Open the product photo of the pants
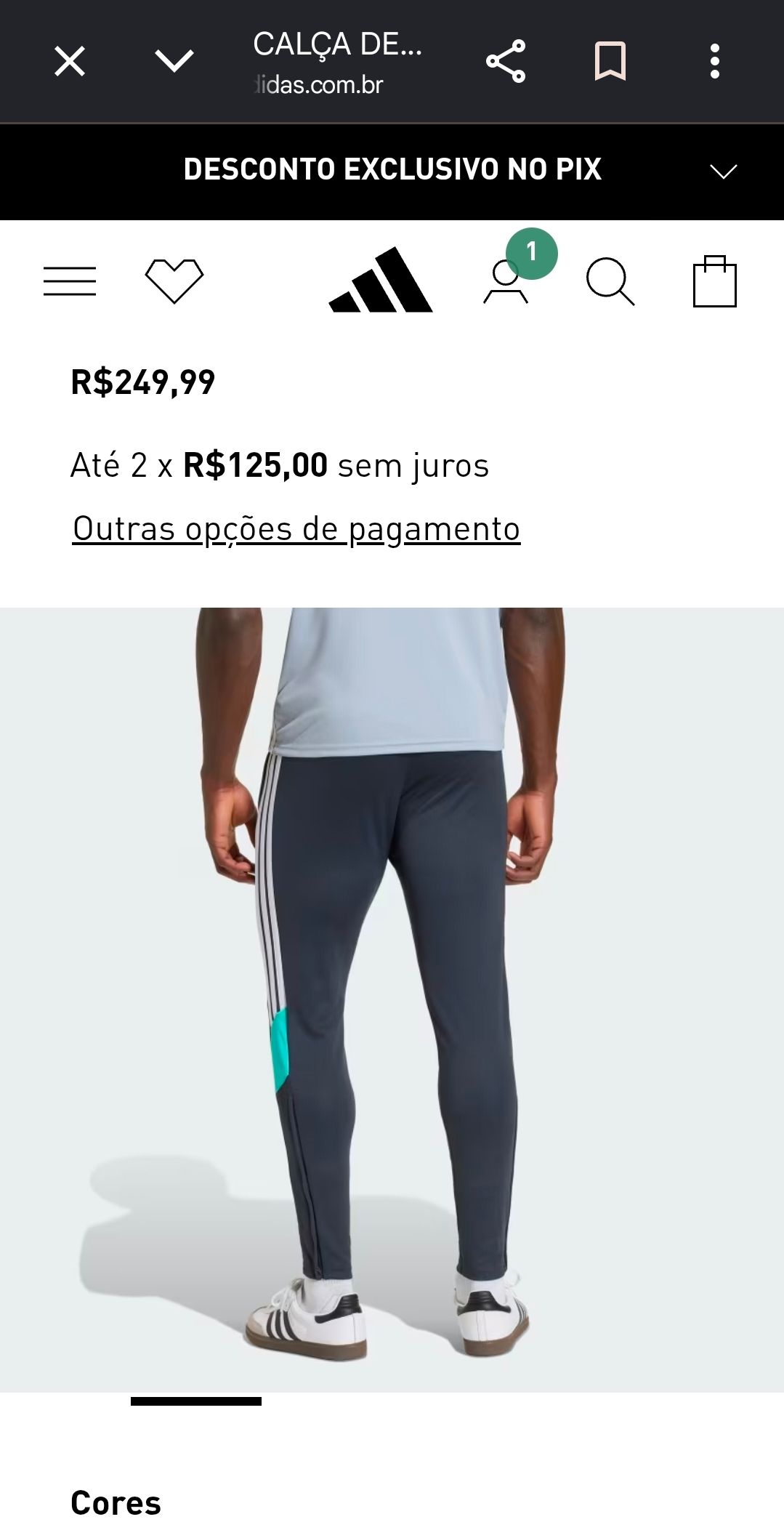 coord(392,999)
